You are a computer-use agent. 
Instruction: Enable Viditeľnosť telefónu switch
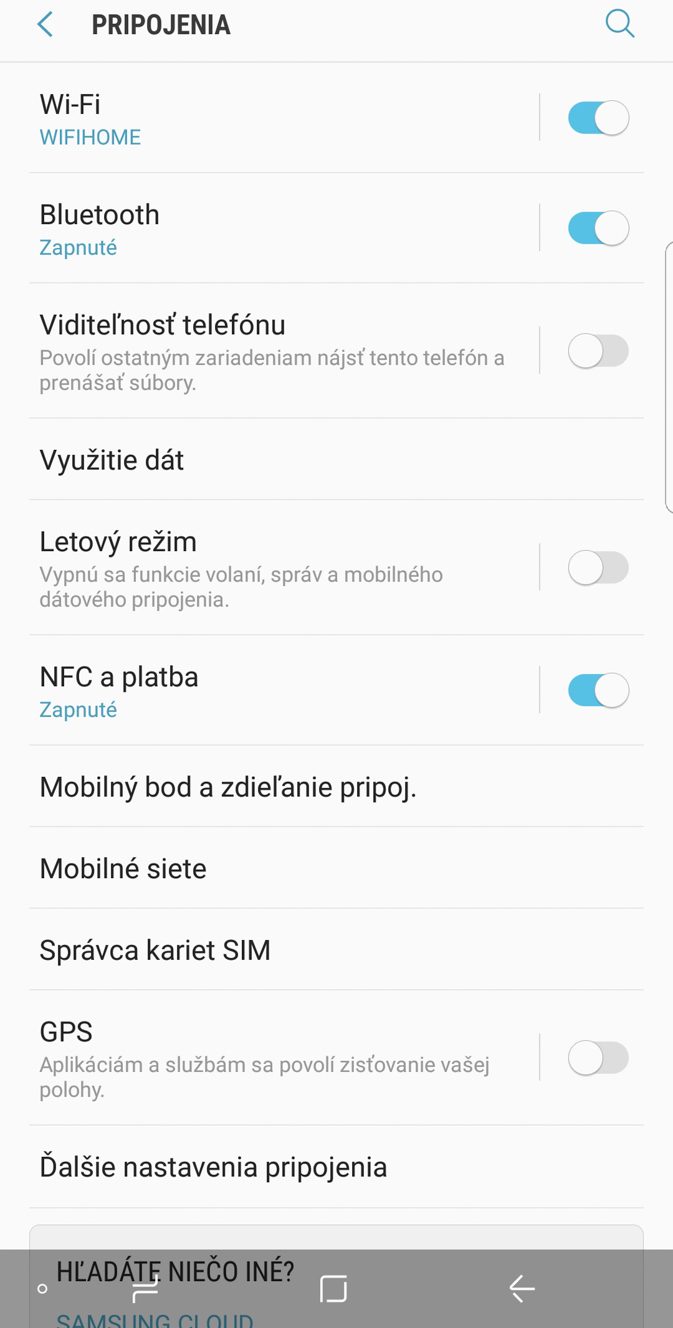[598, 351]
